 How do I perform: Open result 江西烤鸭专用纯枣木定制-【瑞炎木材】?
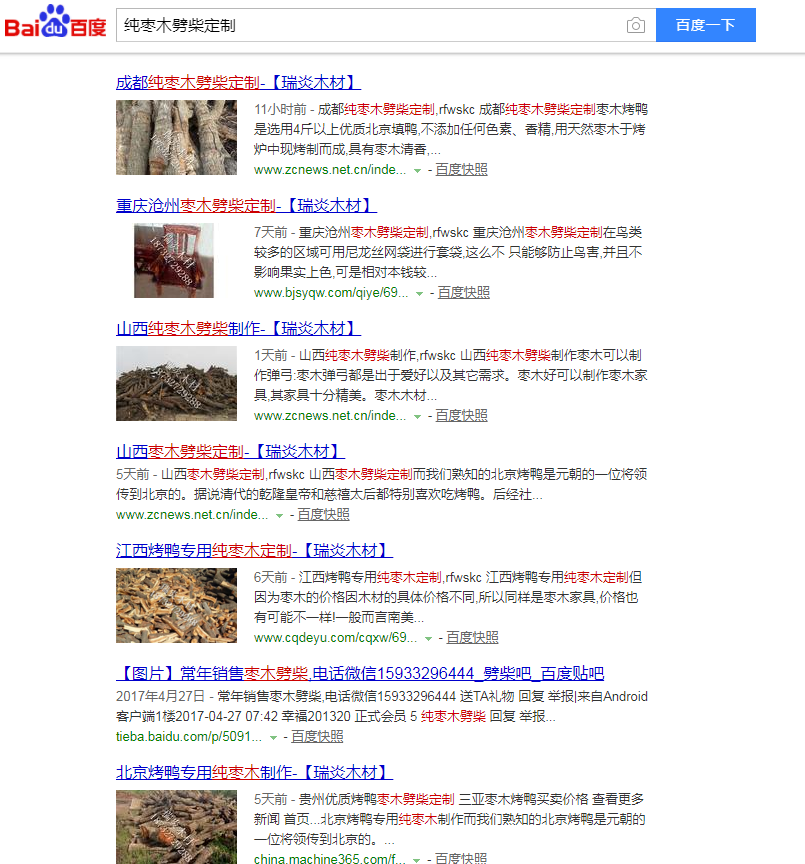[254, 550]
